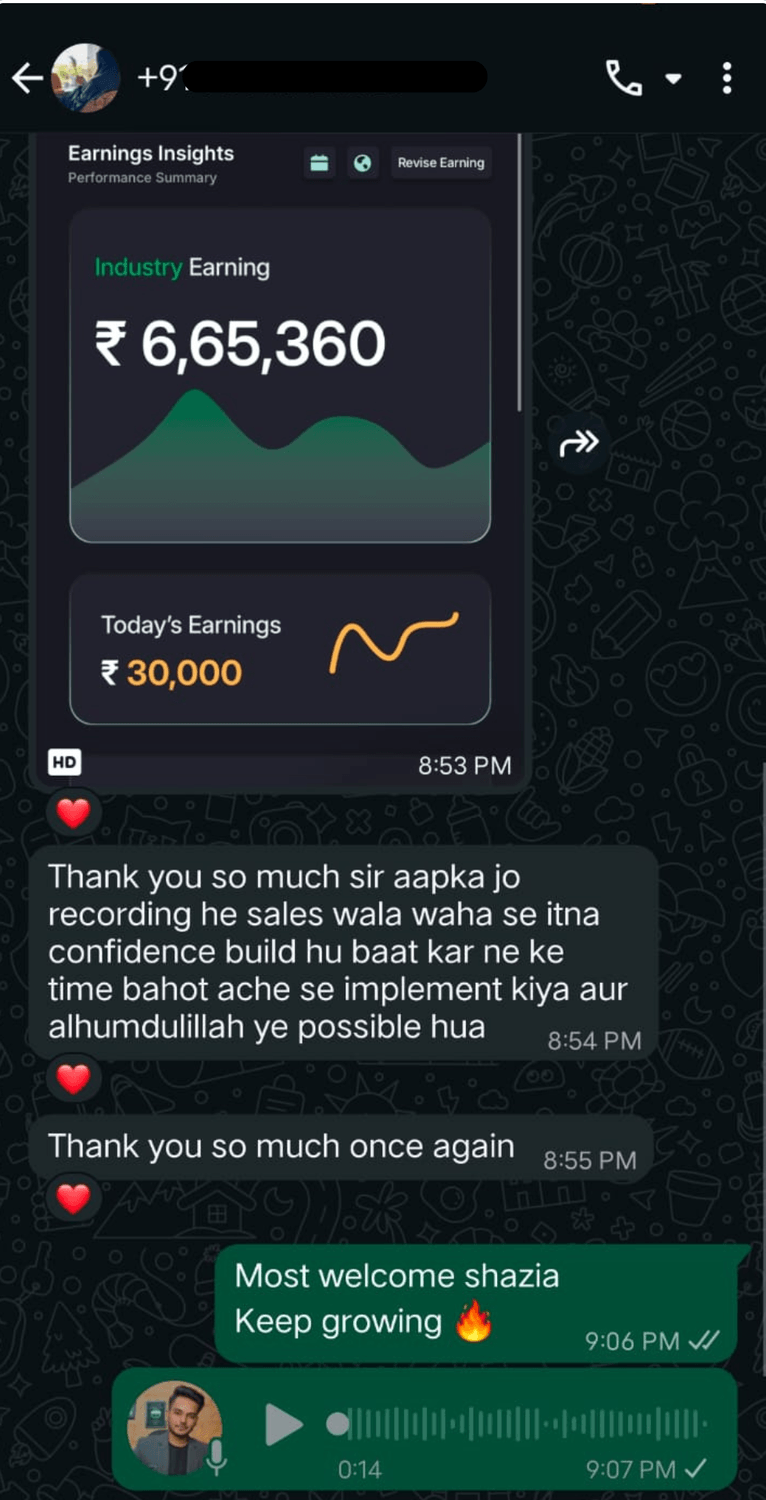Screen dimensions: 766x1500
Task: Expand the call options dropdown arrow
Action: [x=674, y=78]
